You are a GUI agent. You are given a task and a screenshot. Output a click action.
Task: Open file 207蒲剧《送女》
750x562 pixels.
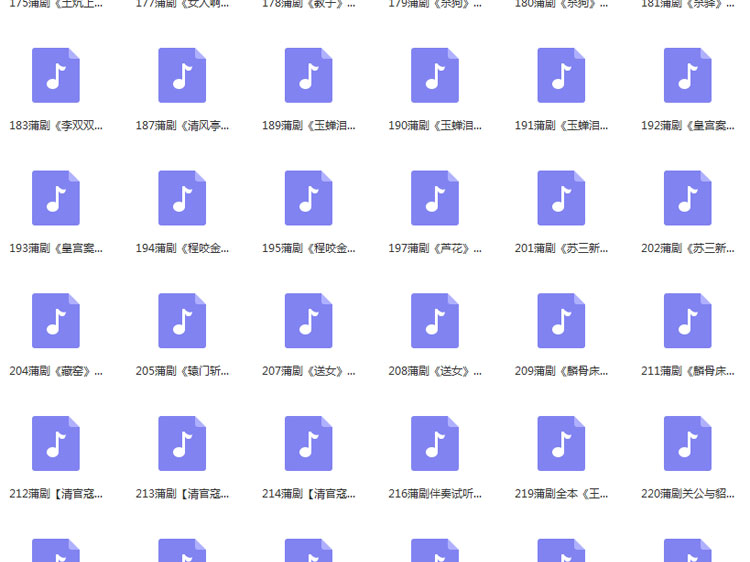pos(308,321)
